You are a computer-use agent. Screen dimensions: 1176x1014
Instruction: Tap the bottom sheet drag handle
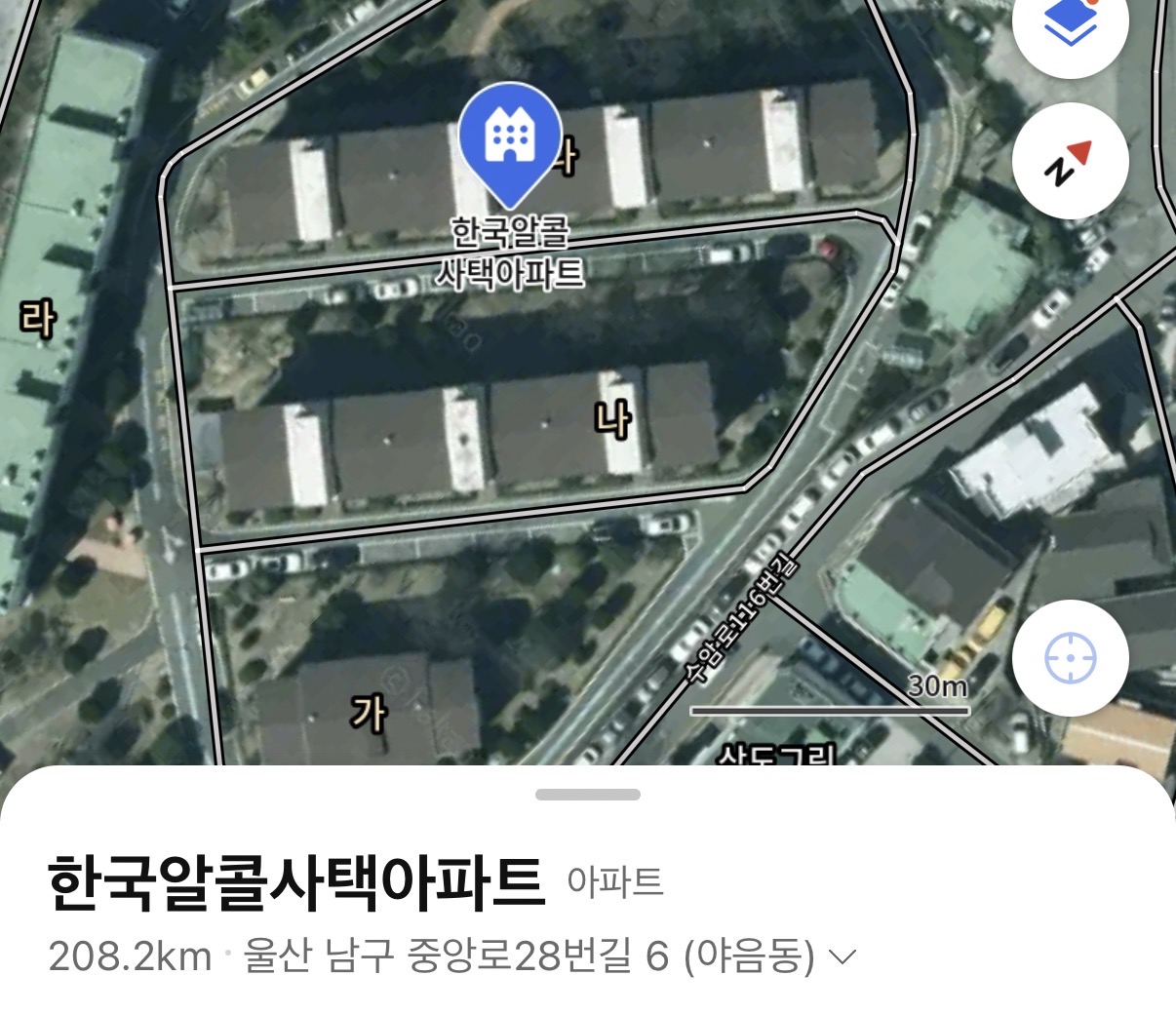[x=588, y=795]
